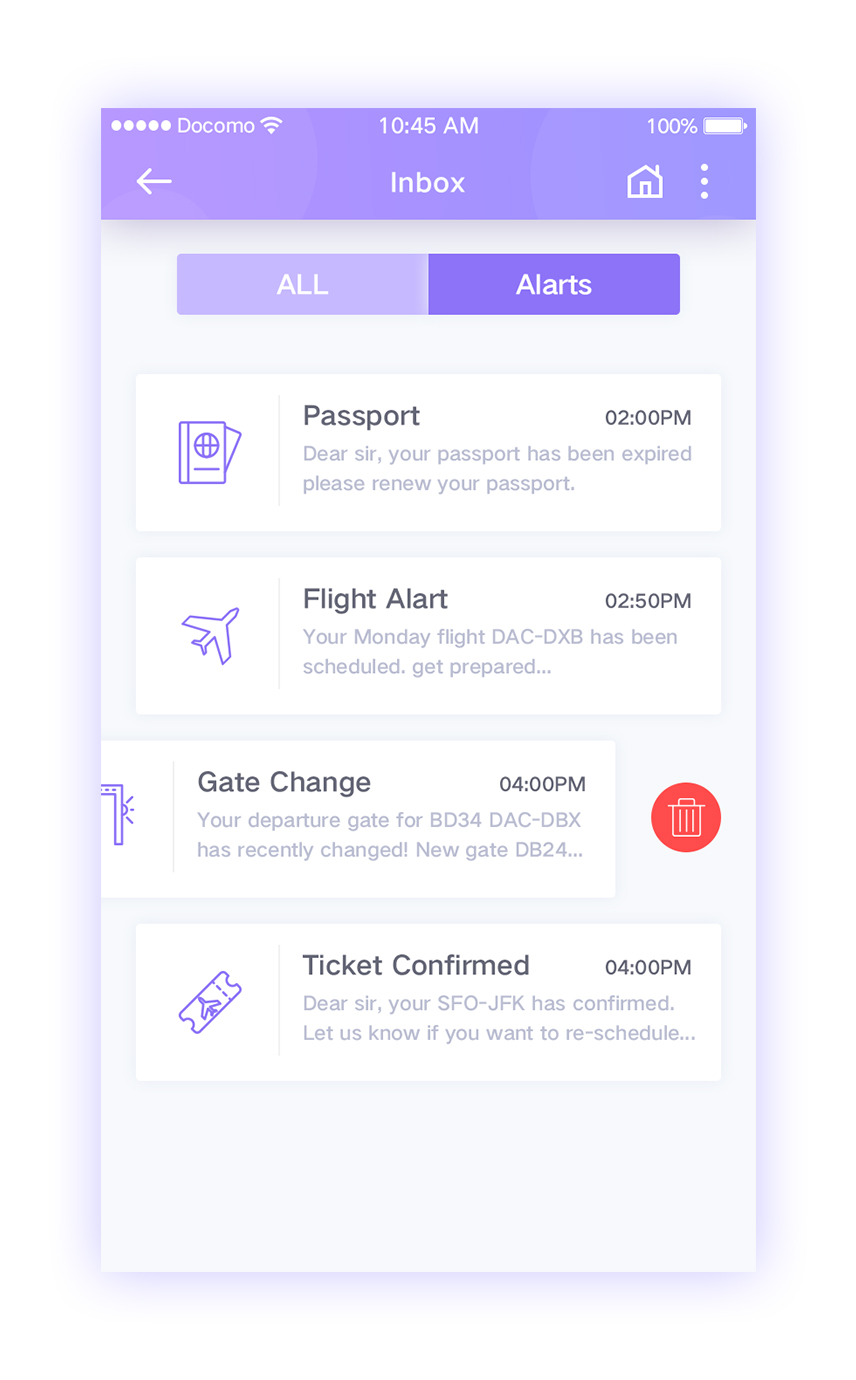Switch to the ALL tab

tap(302, 285)
